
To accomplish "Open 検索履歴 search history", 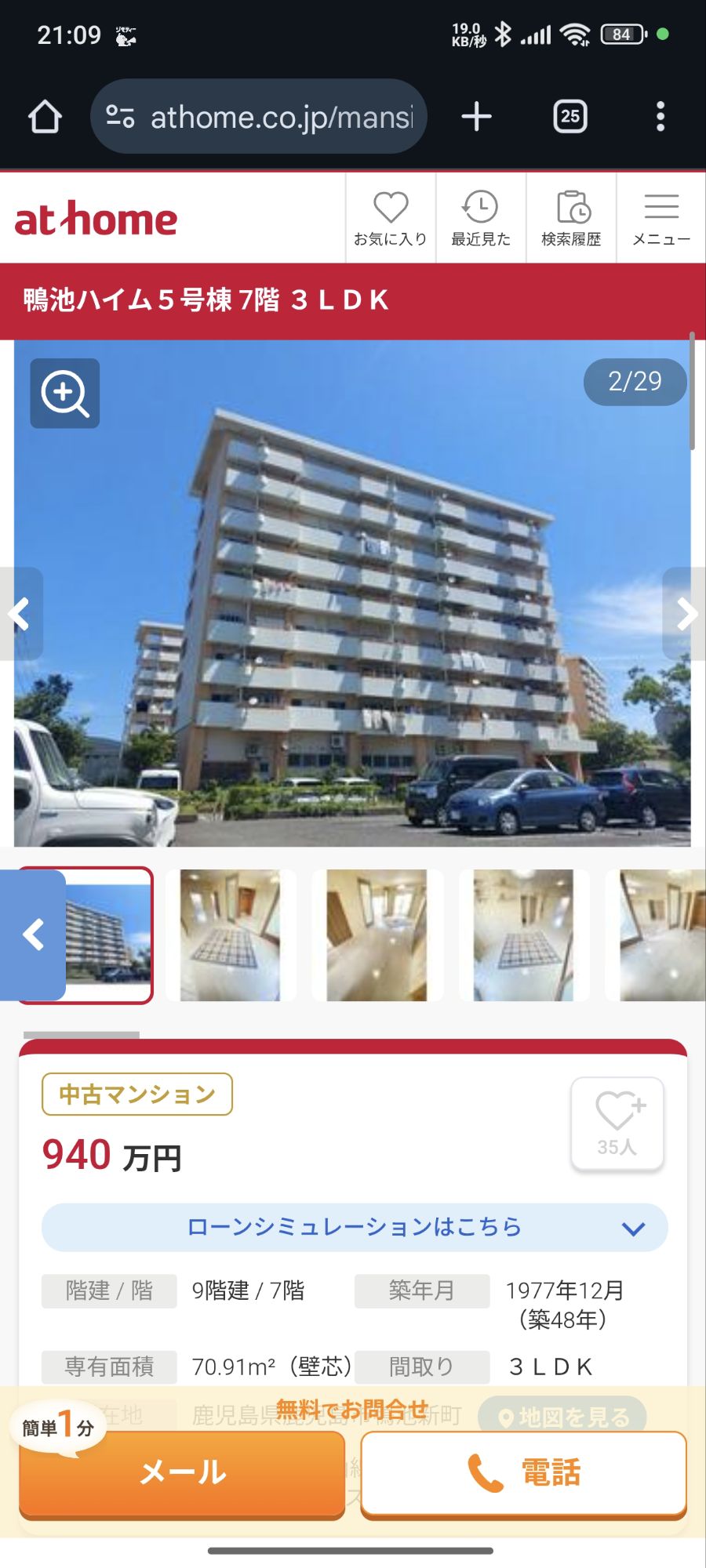I will (x=571, y=218).
